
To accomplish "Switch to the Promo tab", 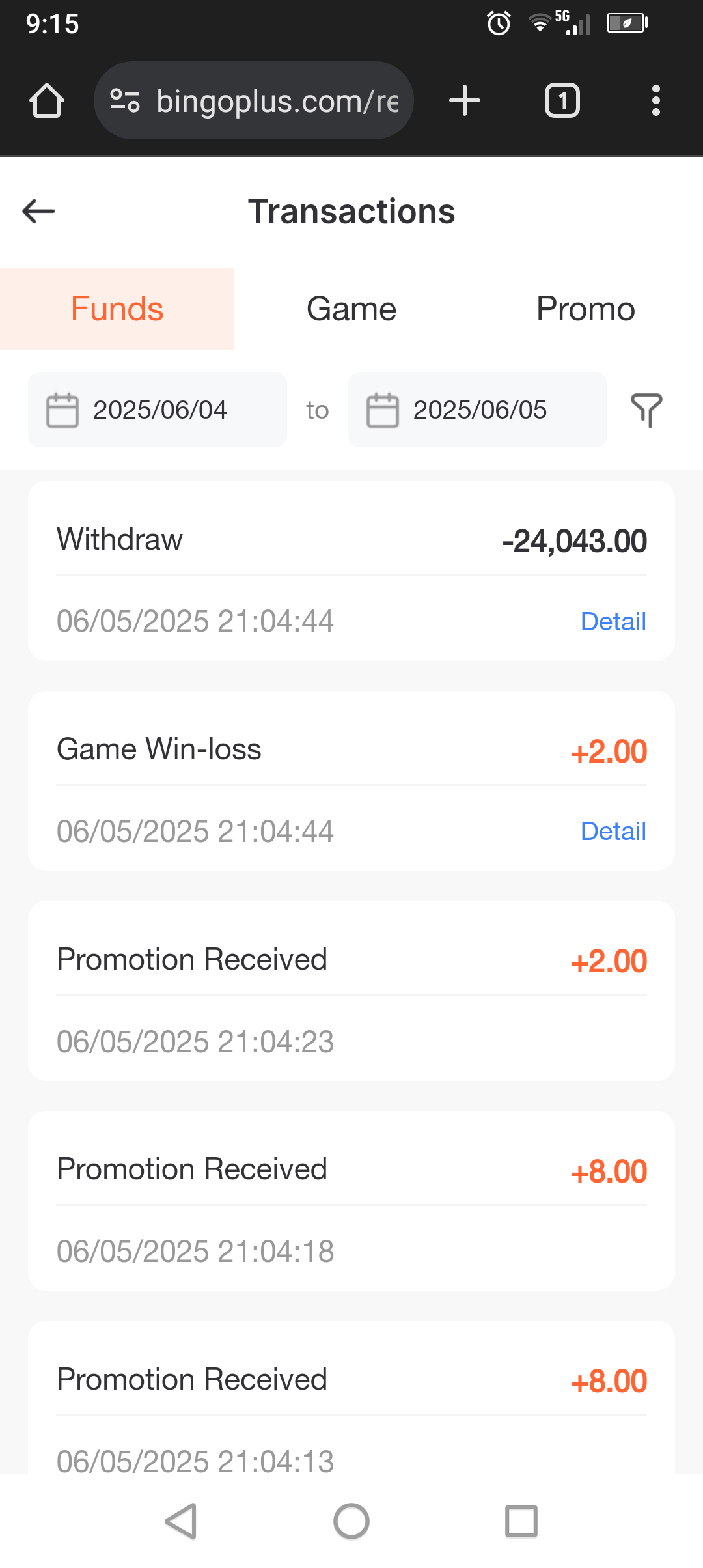I will click(586, 309).
